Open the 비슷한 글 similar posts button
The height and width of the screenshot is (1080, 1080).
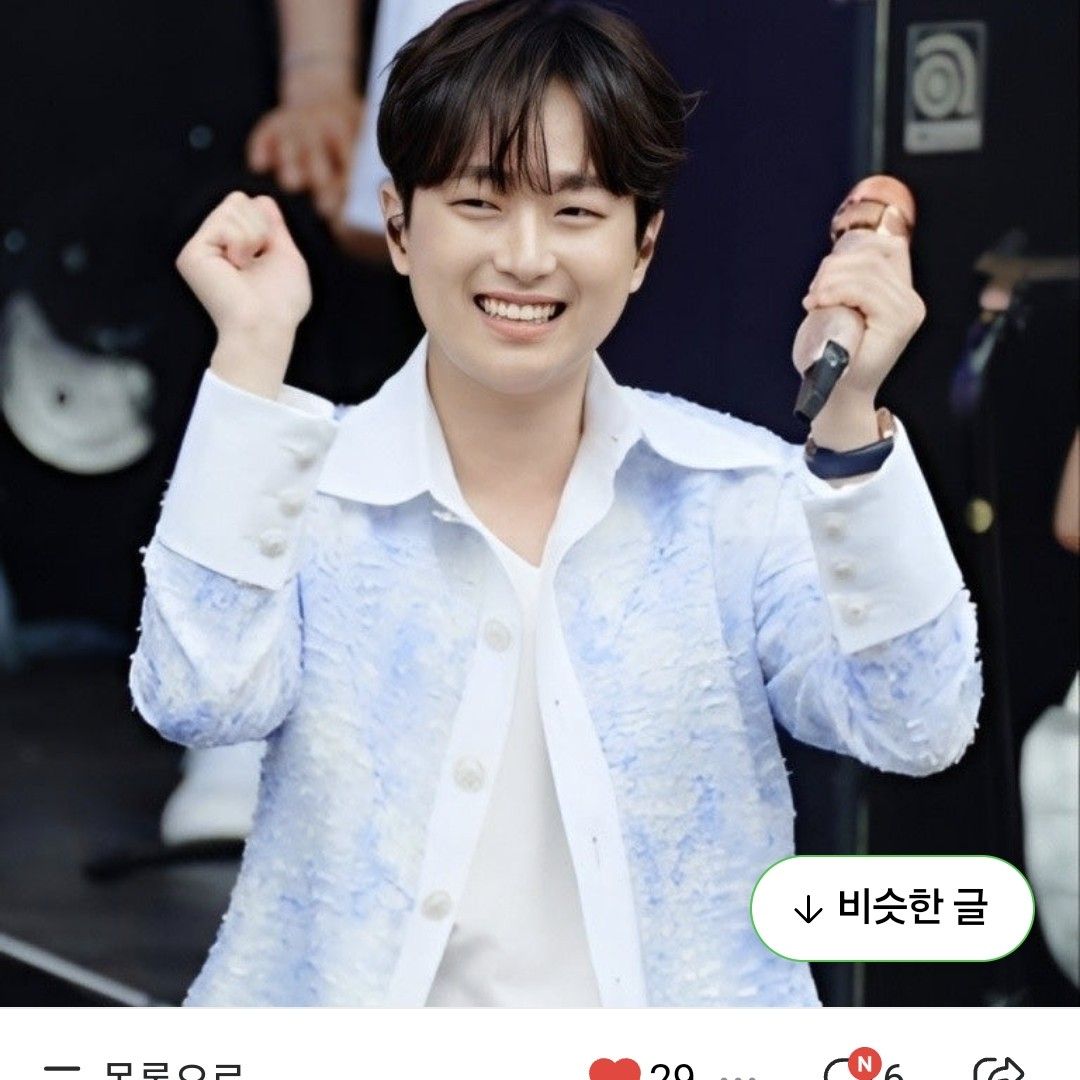[x=892, y=908]
